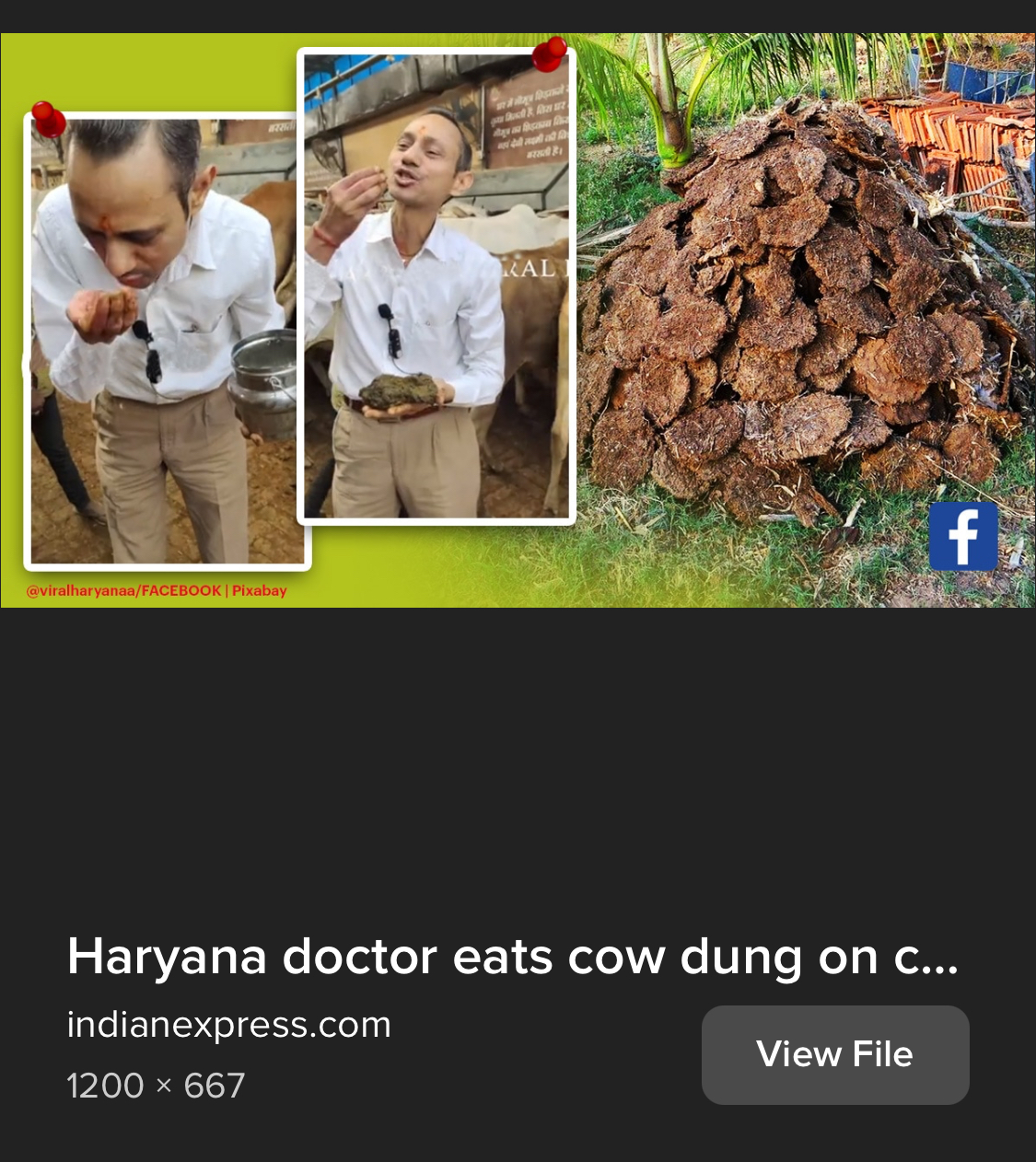The height and width of the screenshot is (1162, 1036).
Task: Open the Haryana doctor article title
Action: click(513, 957)
